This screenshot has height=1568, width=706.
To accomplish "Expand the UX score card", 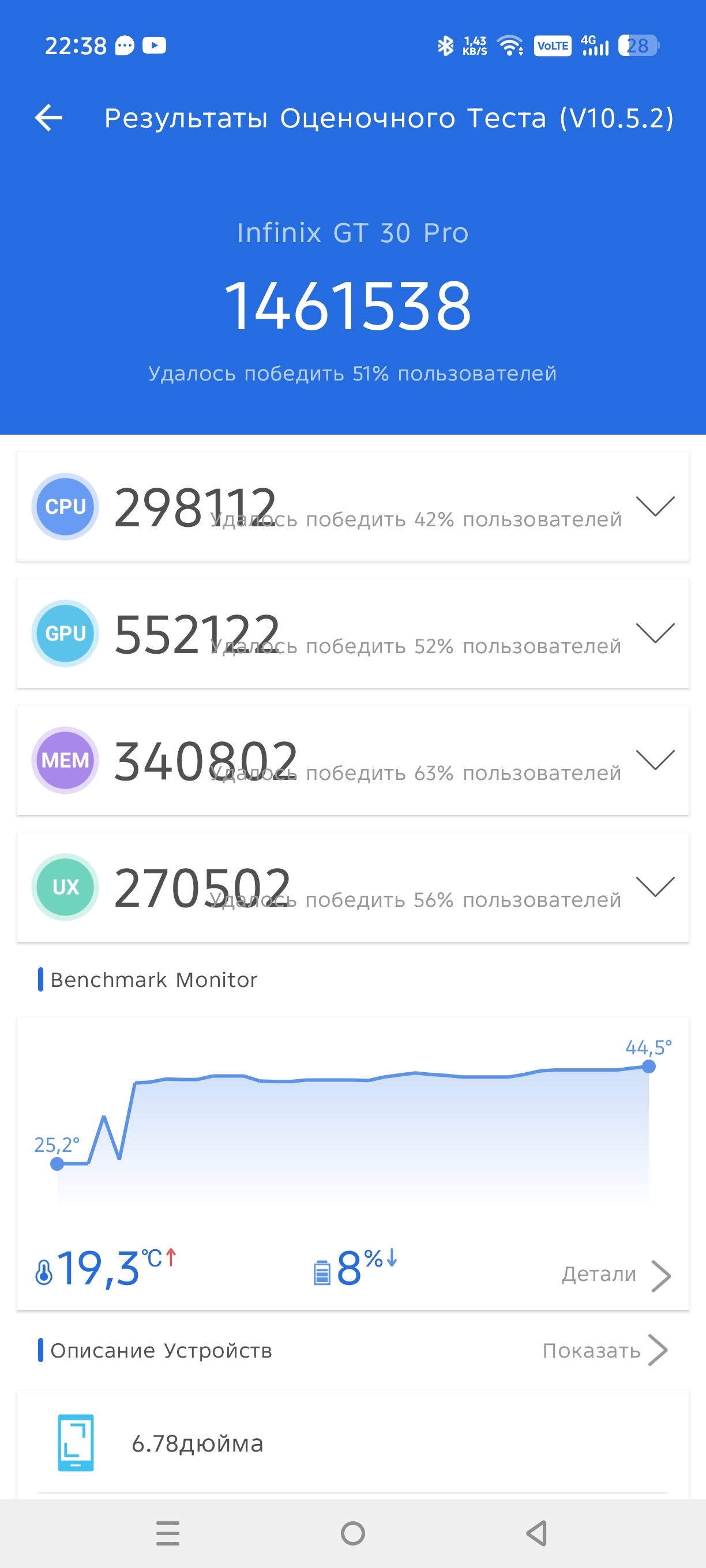I will coord(655,886).
